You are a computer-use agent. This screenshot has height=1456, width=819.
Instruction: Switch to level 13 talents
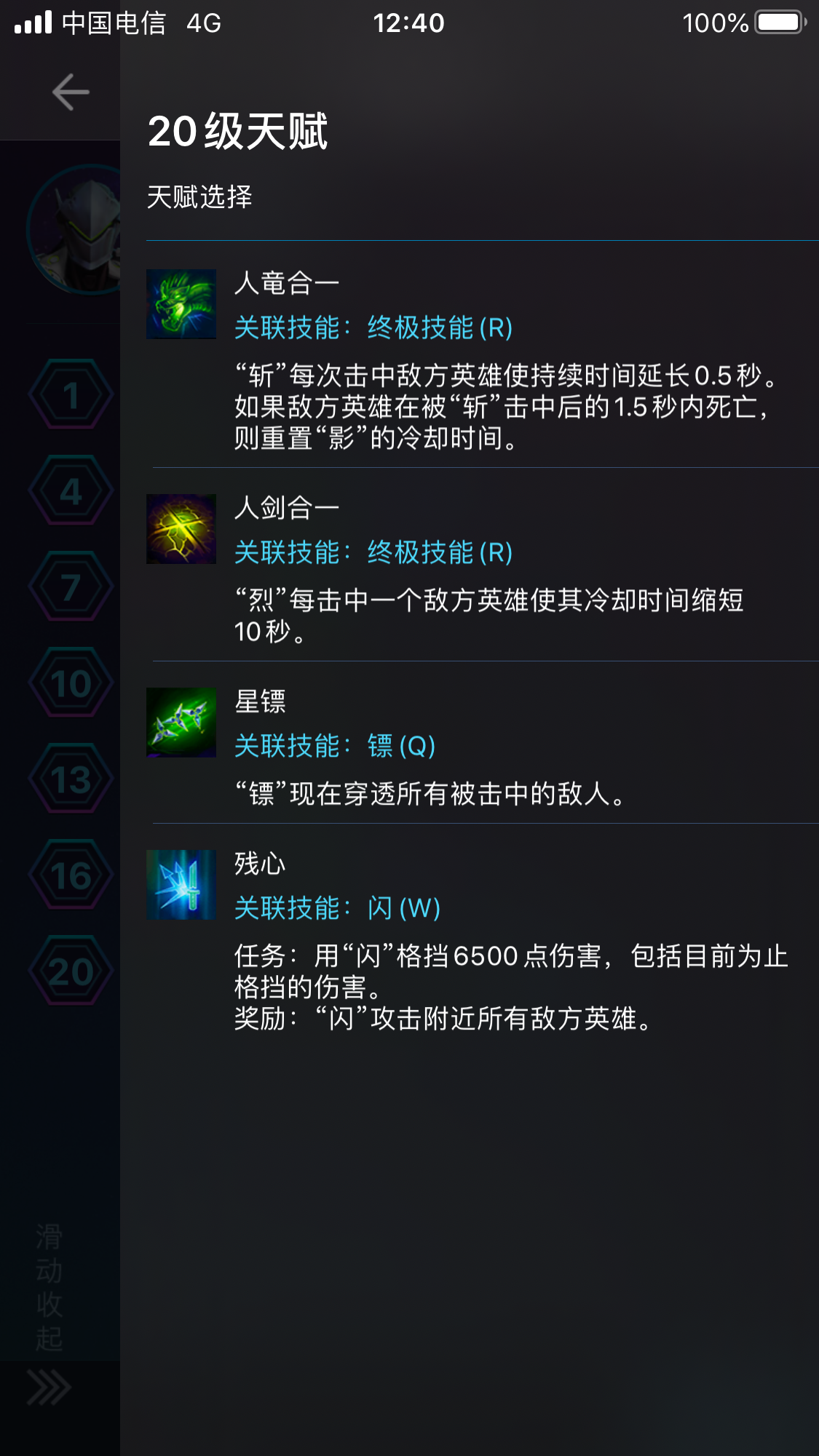71,779
